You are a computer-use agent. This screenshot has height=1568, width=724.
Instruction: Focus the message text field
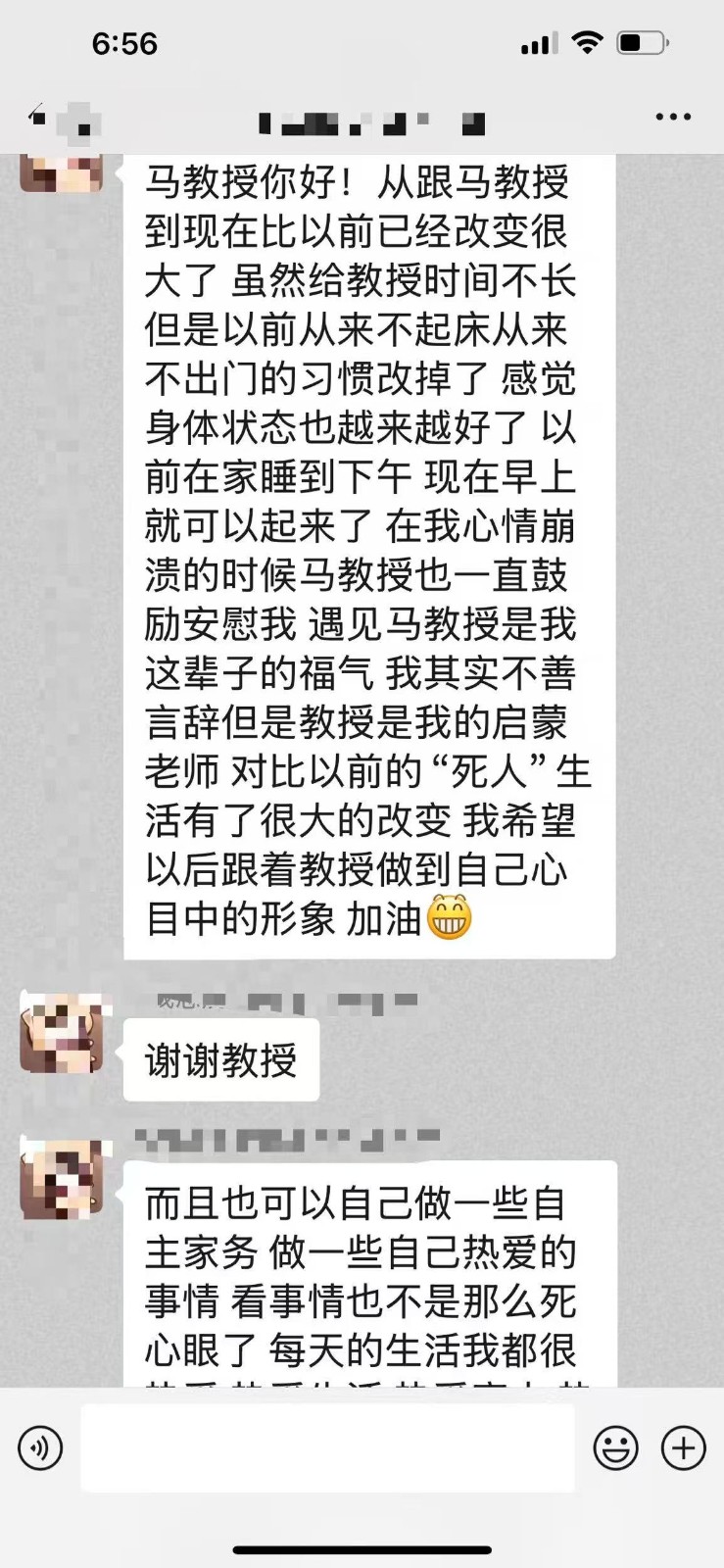click(327, 1447)
